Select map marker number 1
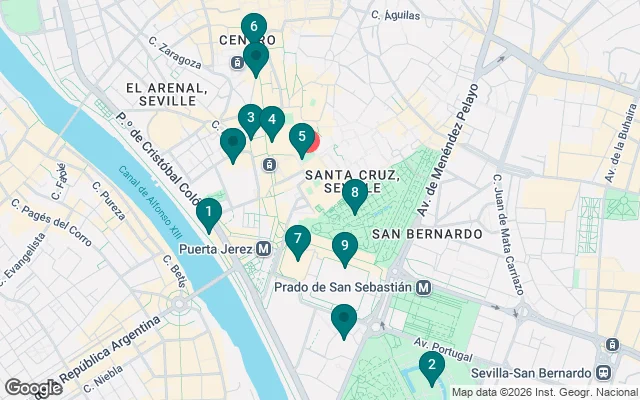Screen dimensions: 640x400 [x=208, y=212]
